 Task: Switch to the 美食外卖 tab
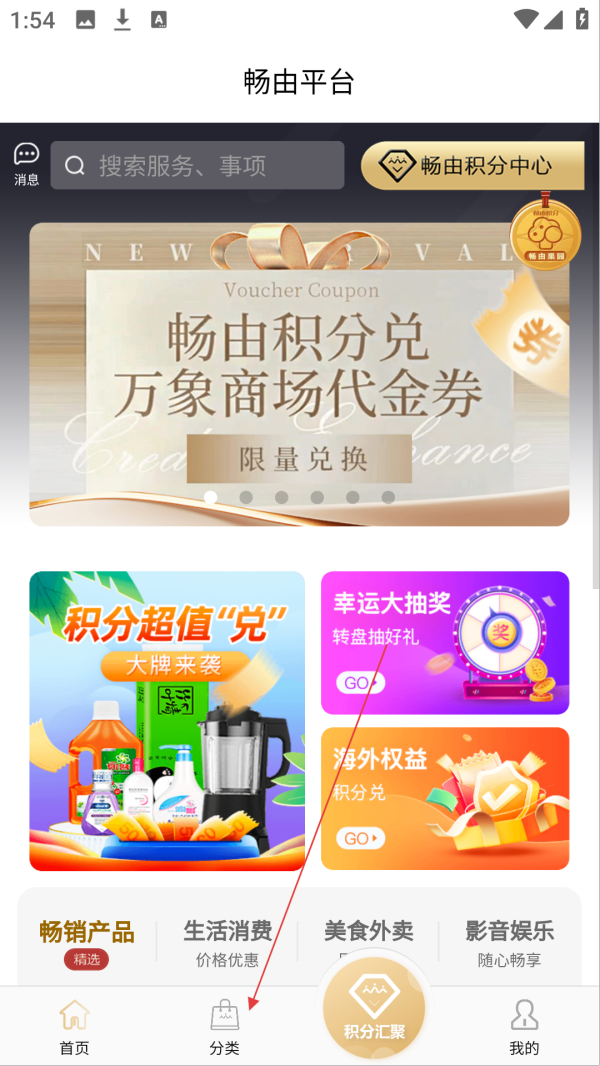pos(369,942)
